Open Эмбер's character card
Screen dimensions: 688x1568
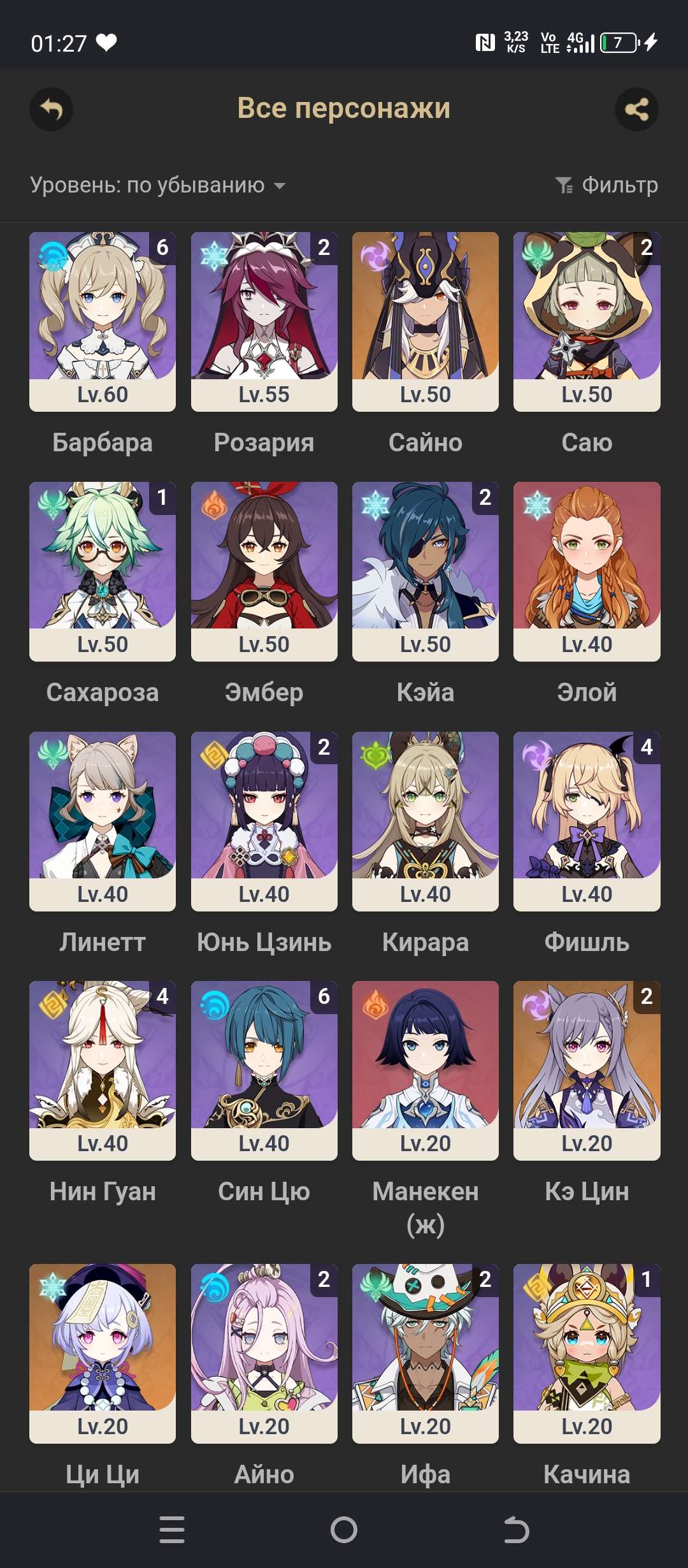pos(264,572)
